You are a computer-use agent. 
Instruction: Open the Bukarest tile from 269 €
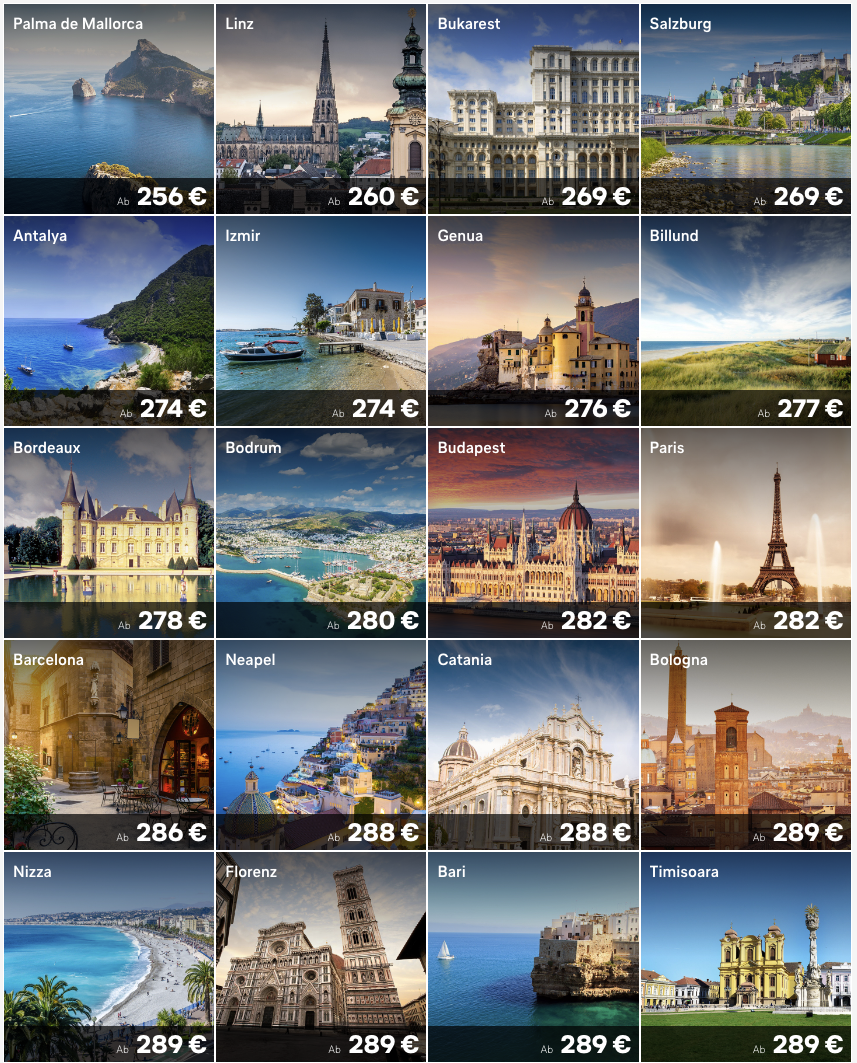click(533, 108)
